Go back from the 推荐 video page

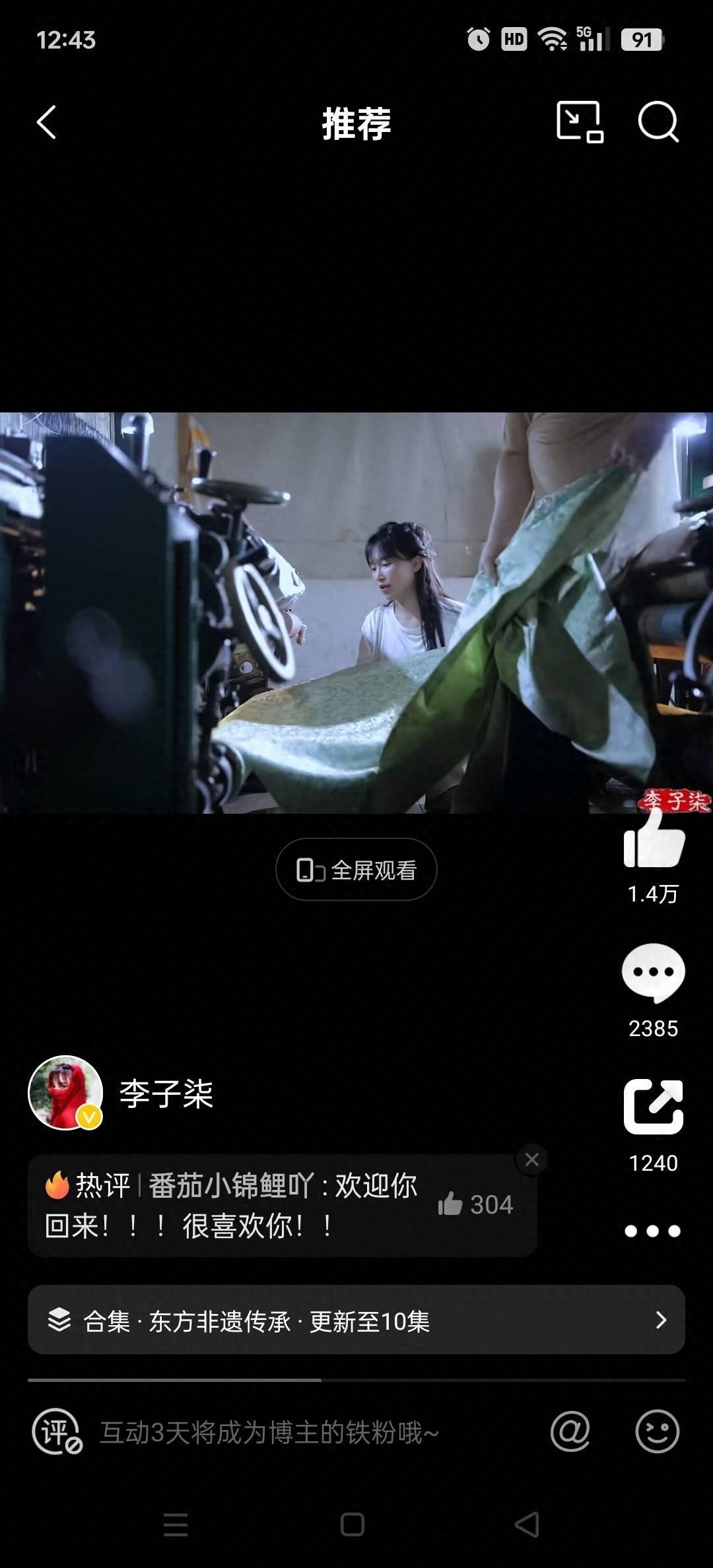pyautogui.click(x=46, y=123)
